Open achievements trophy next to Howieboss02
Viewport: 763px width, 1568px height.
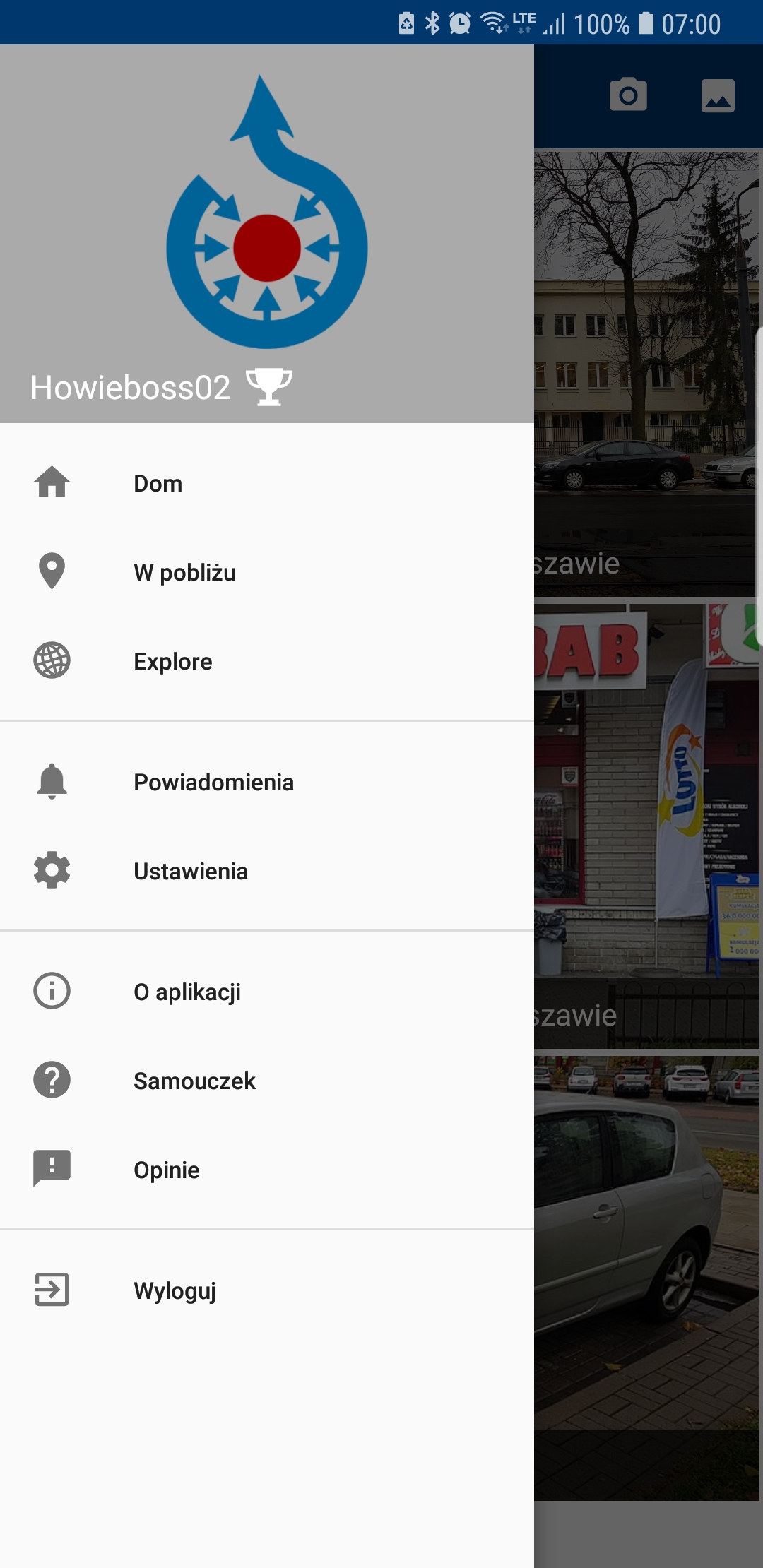point(268,387)
